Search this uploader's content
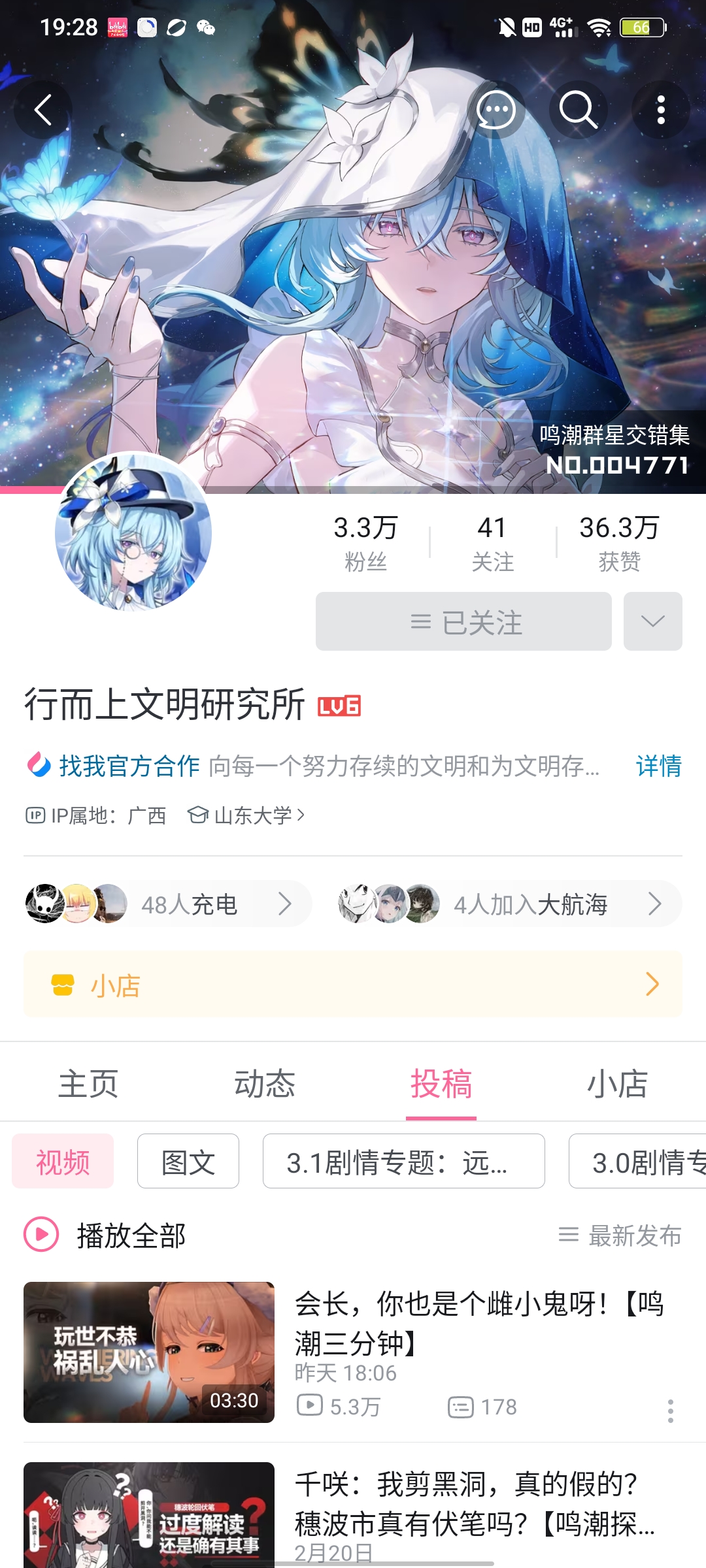The height and width of the screenshot is (1568, 706). pos(578,110)
